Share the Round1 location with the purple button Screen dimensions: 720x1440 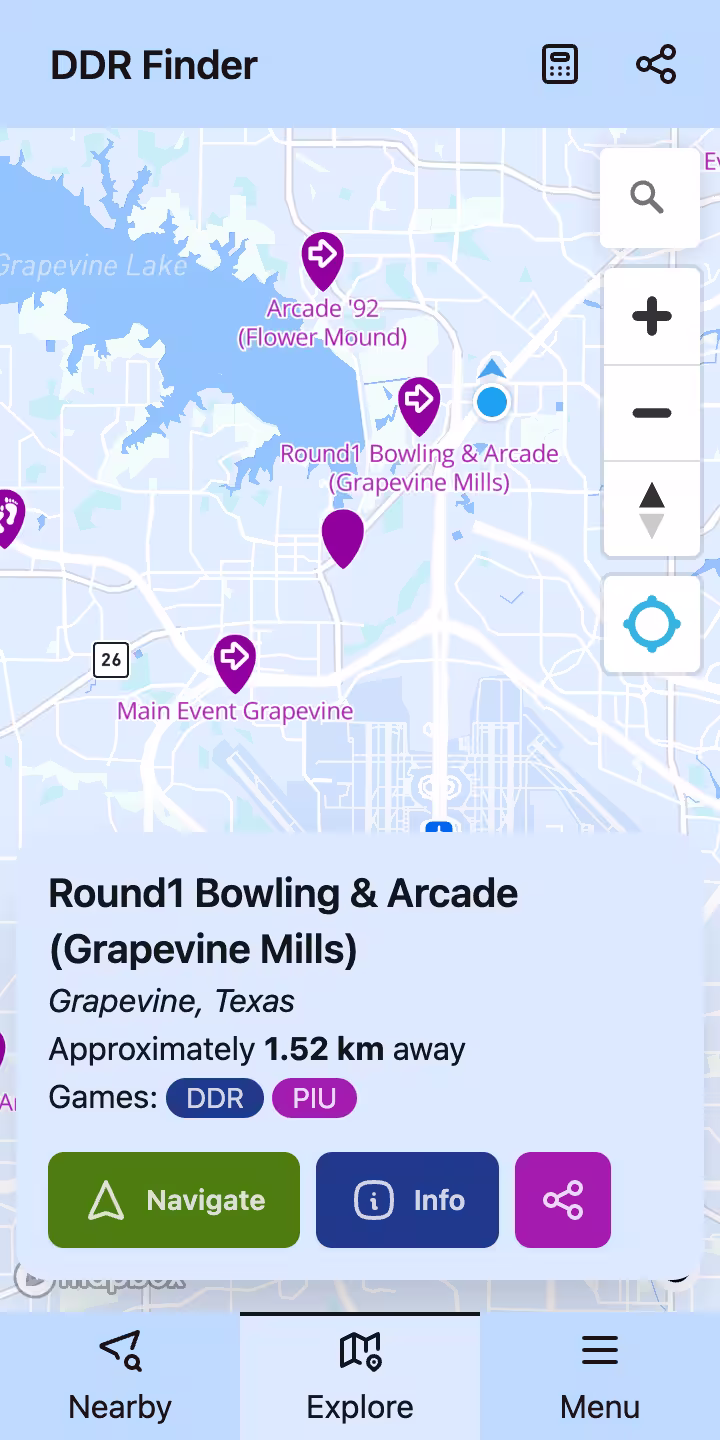pyautogui.click(x=563, y=1200)
